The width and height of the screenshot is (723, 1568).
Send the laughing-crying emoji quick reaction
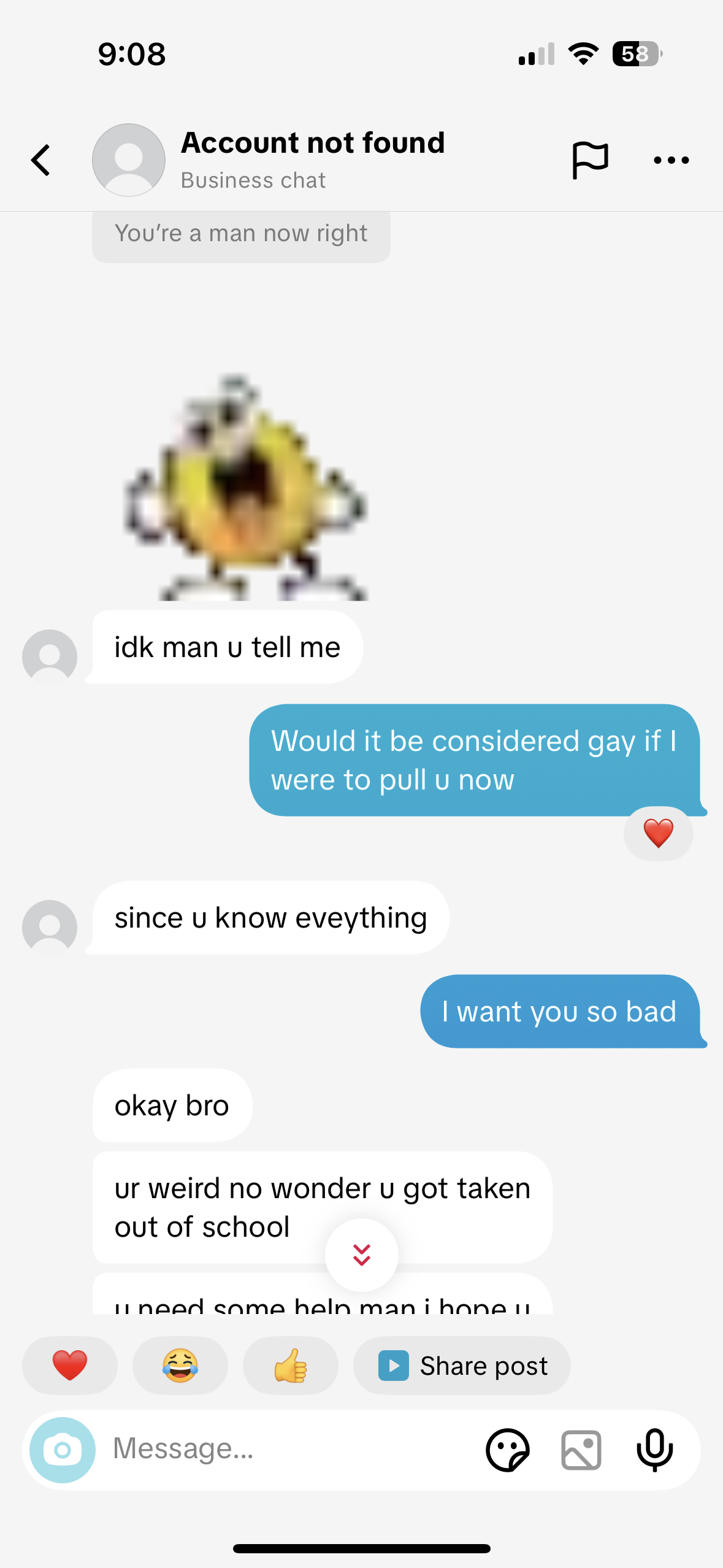180,1366
